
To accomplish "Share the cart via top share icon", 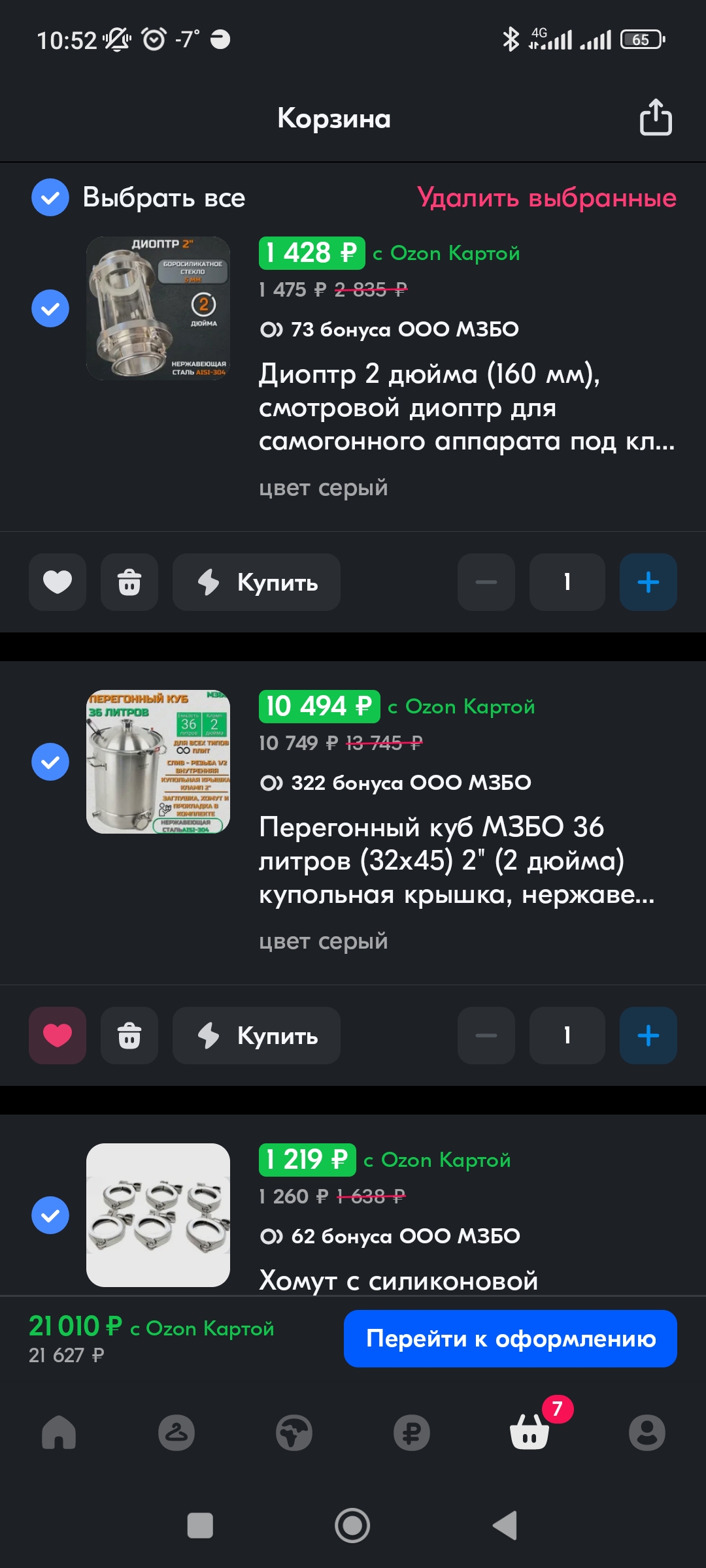I will [x=655, y=118].
